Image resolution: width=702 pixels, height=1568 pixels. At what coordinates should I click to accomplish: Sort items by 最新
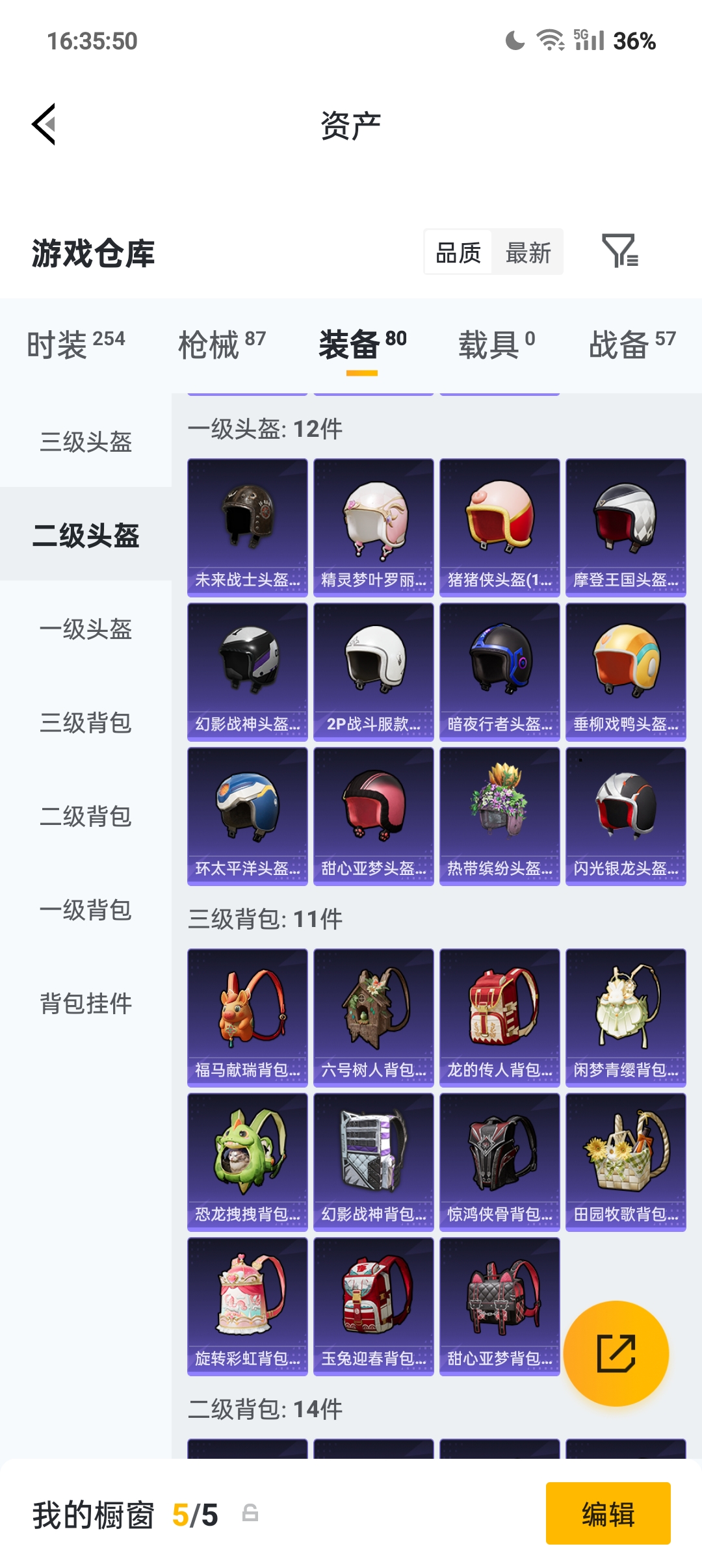tap(528, 252)
